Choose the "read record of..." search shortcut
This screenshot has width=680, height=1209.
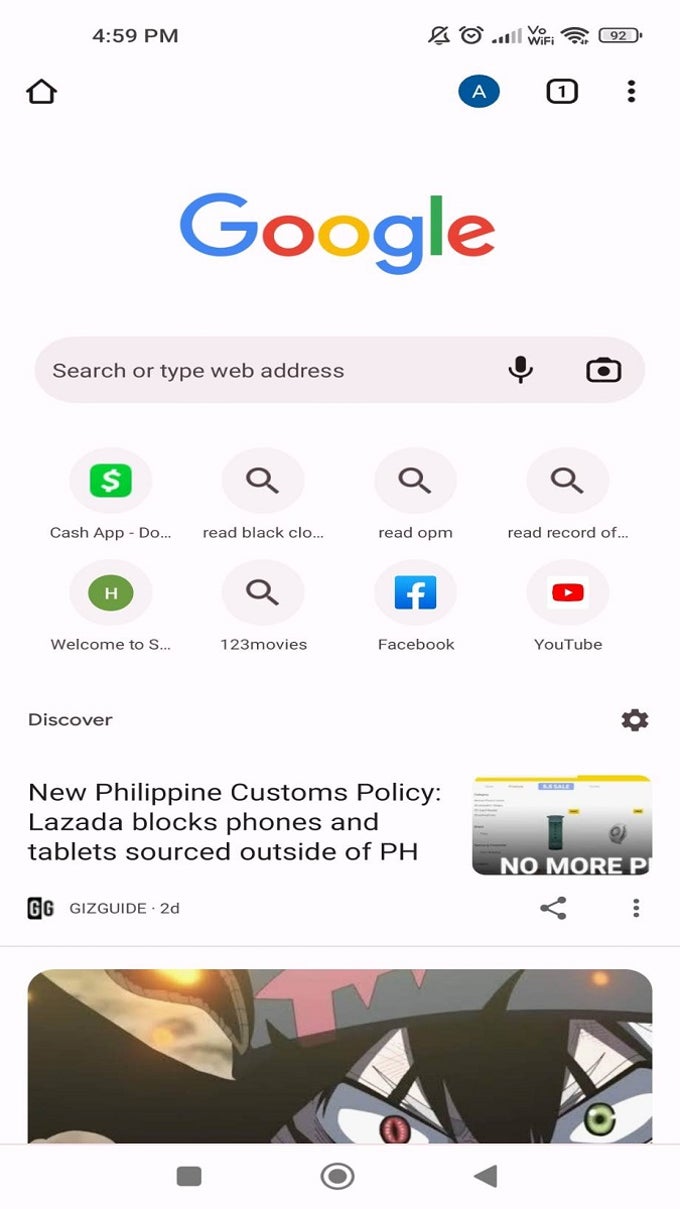(x=567, y=481)
